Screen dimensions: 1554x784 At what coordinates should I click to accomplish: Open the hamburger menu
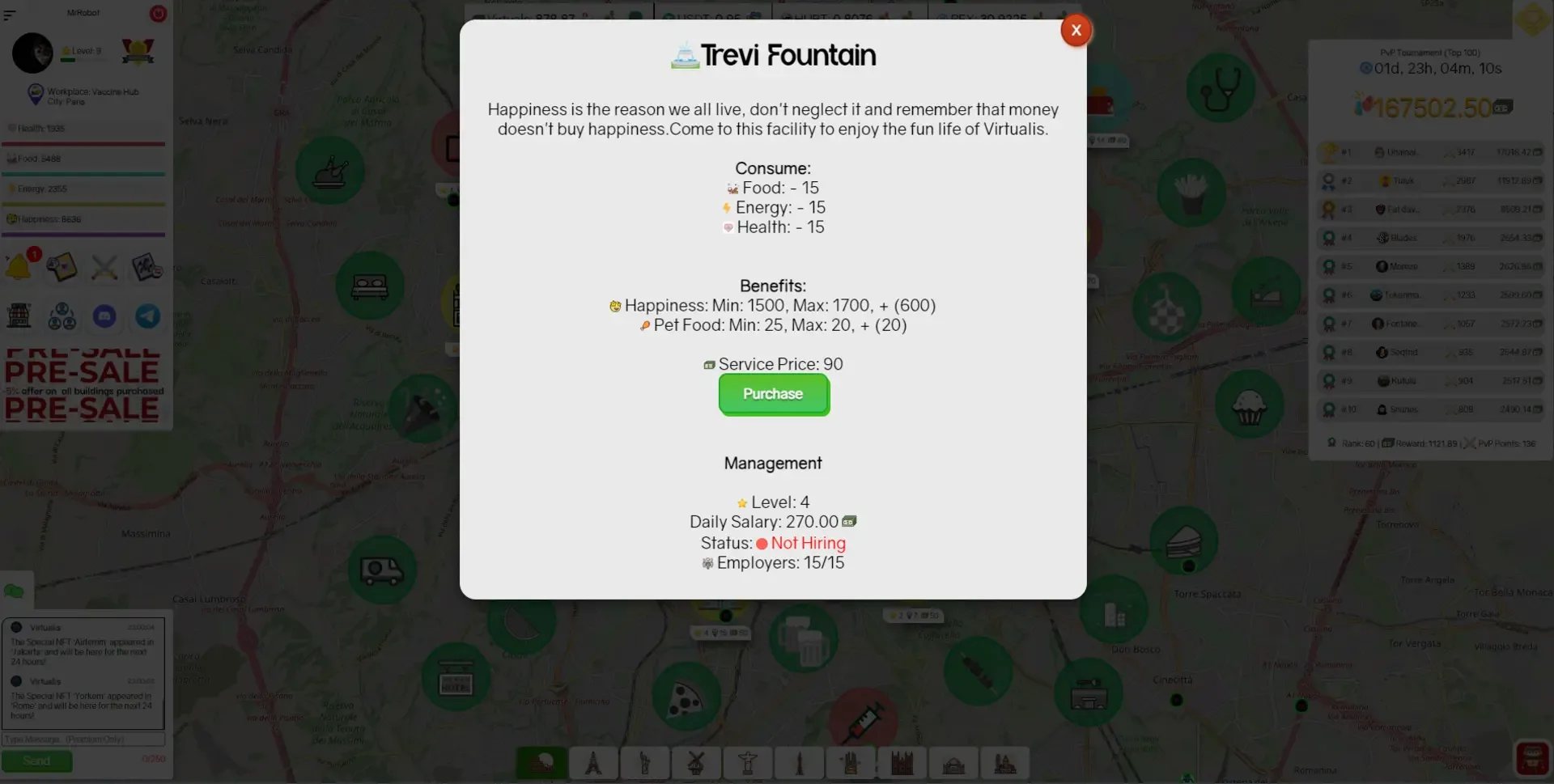click(x=10, y=15)
